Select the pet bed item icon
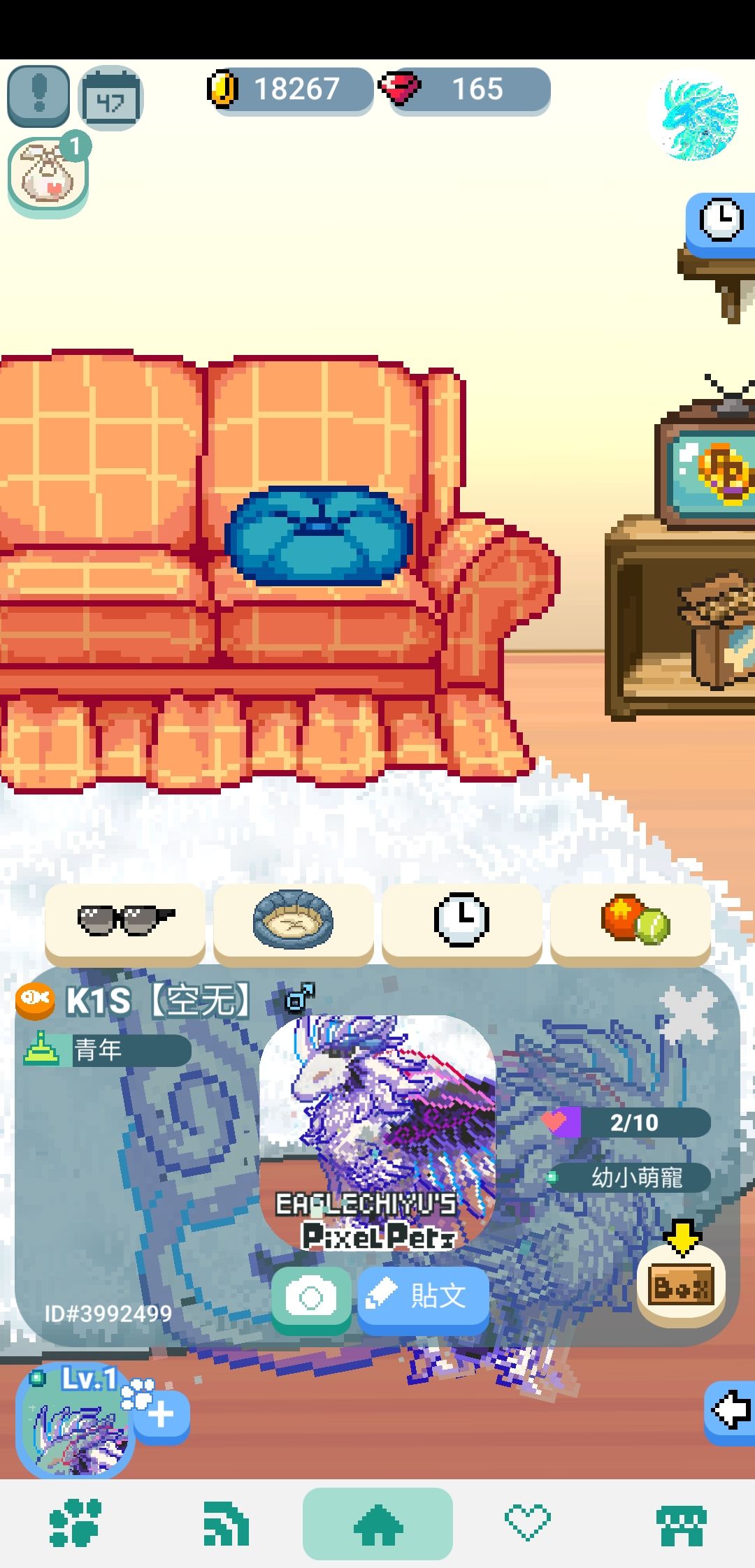Screen dimensions: 755x1568 point(294,919)
